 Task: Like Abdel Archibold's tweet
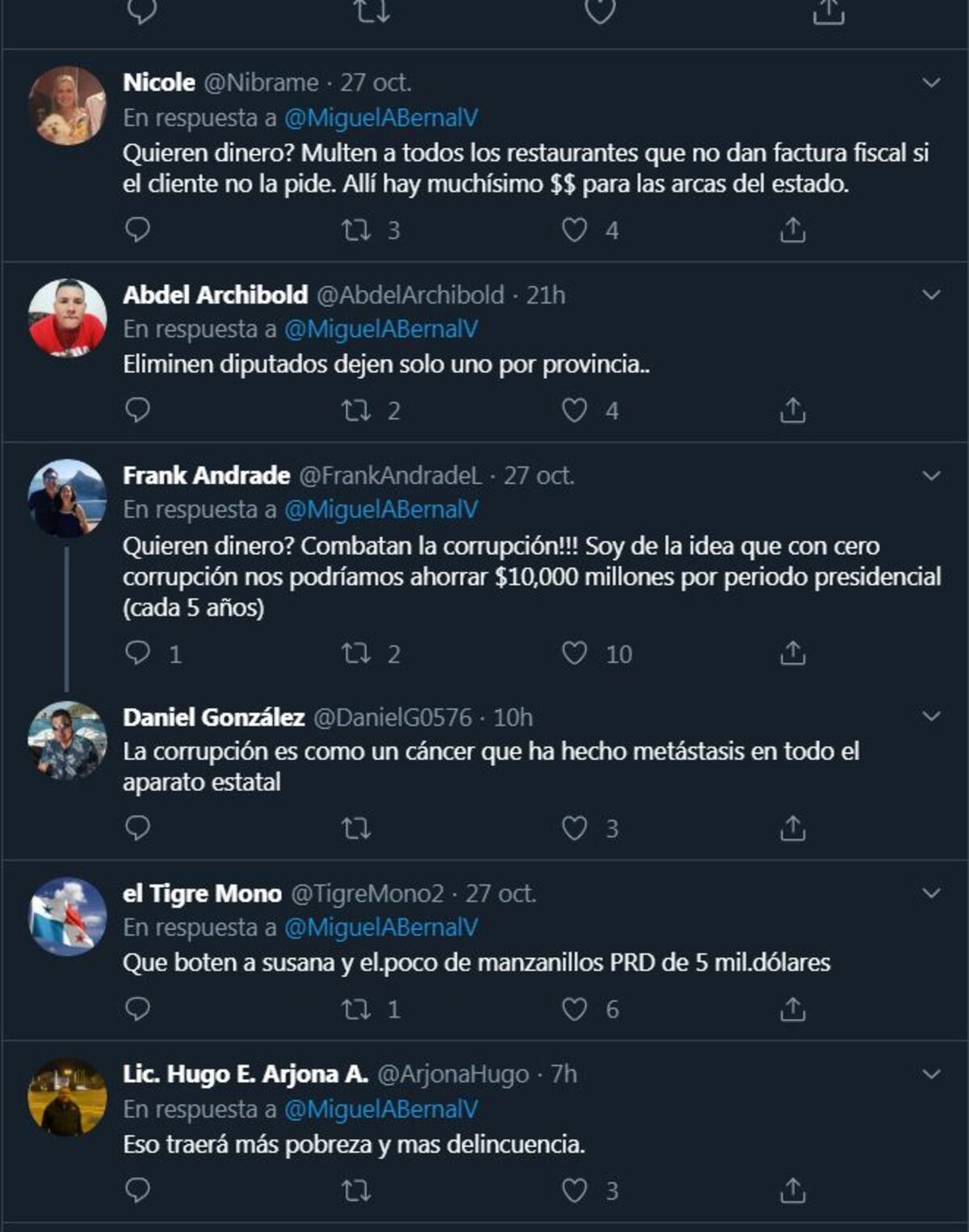(574, 410)
